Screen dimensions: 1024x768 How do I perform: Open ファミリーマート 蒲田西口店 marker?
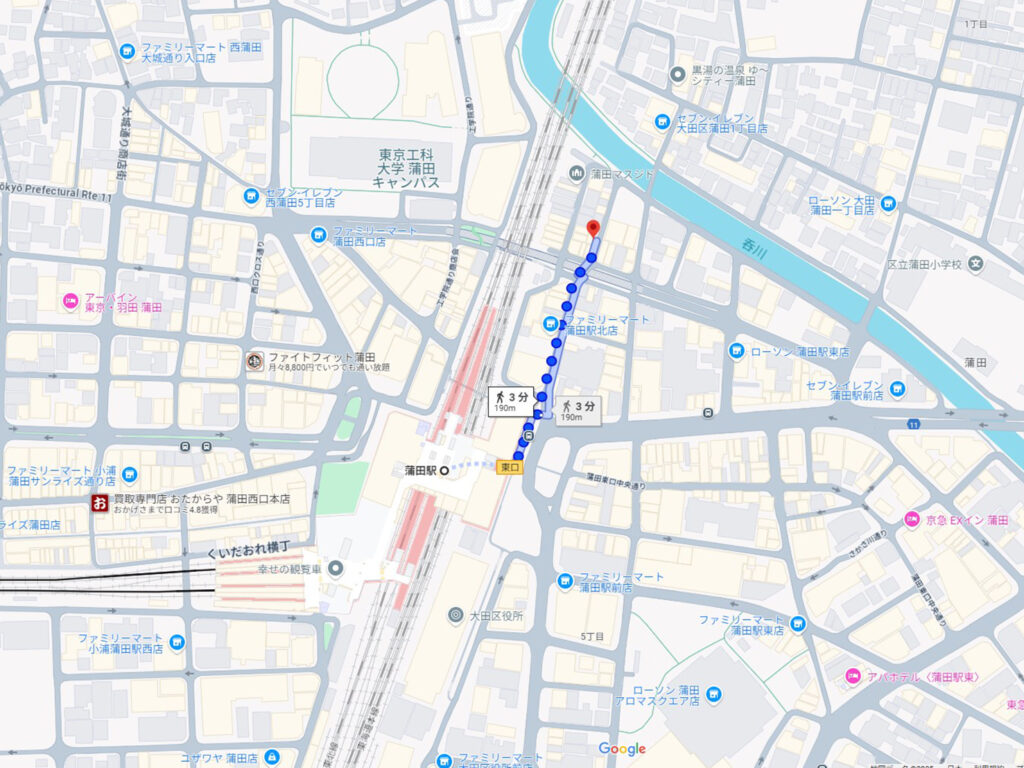point(318,235)
